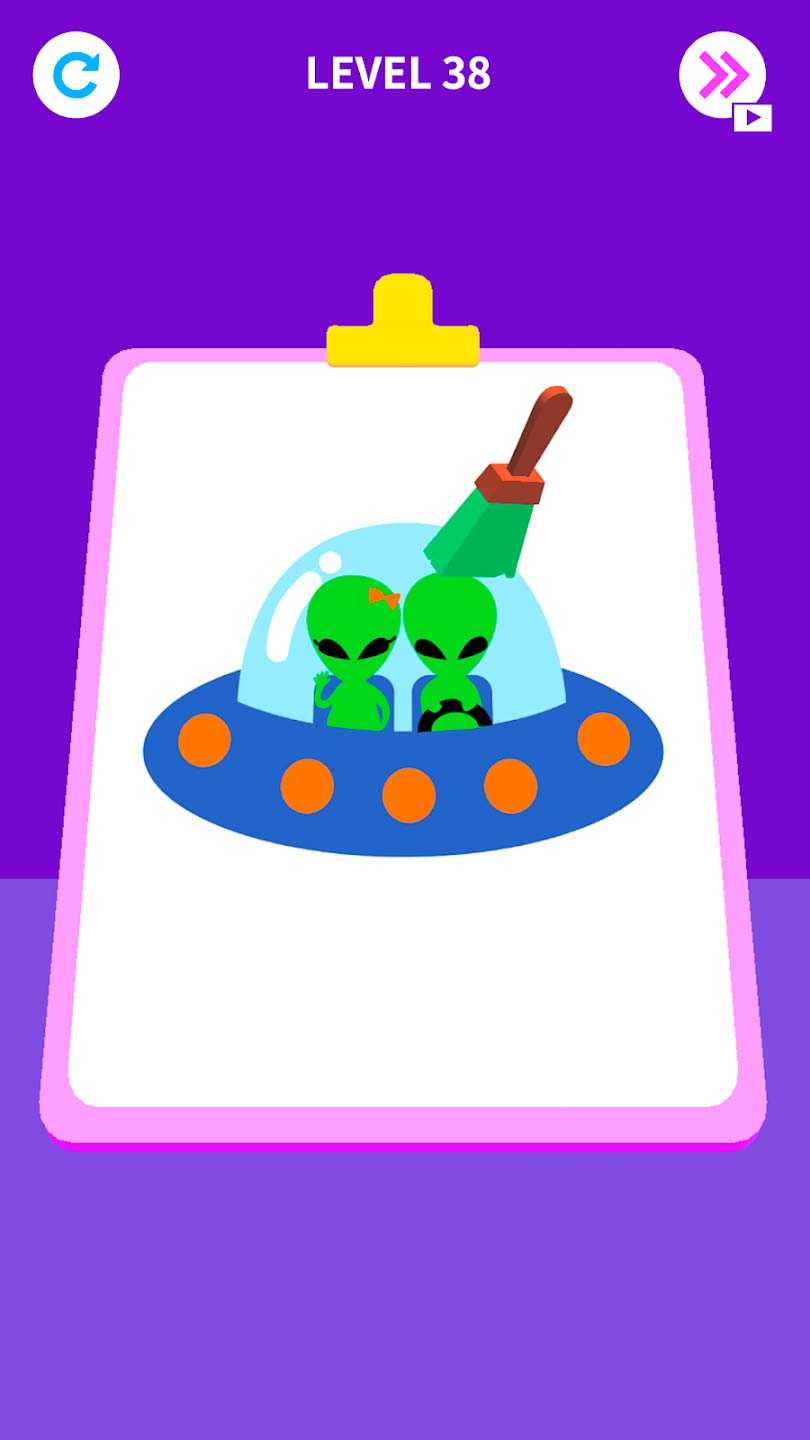Skip this level by watching an ad

click(723, 76)
